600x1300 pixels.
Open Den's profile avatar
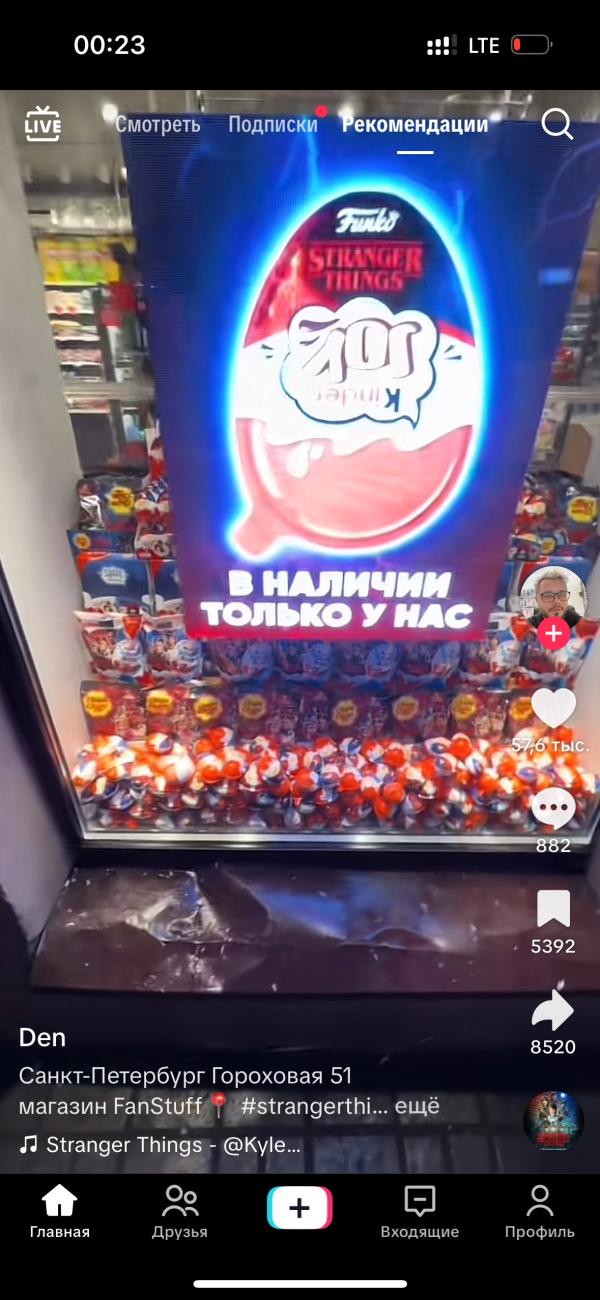pyautogui.click(x=553, y=597)
